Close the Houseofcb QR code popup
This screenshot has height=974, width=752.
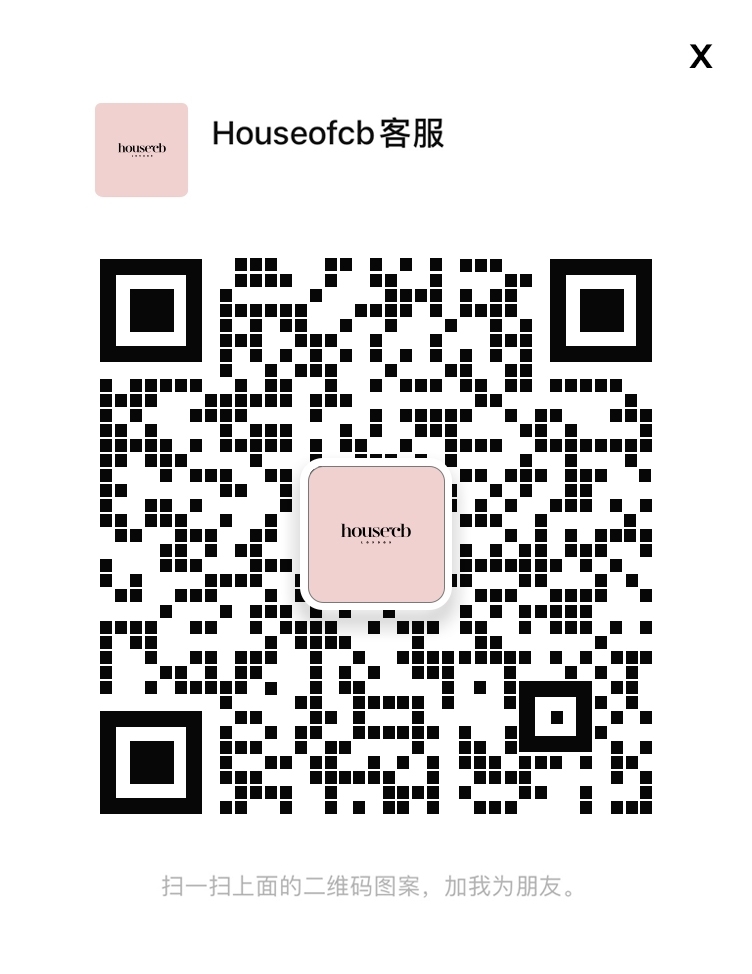click(700, 57)
